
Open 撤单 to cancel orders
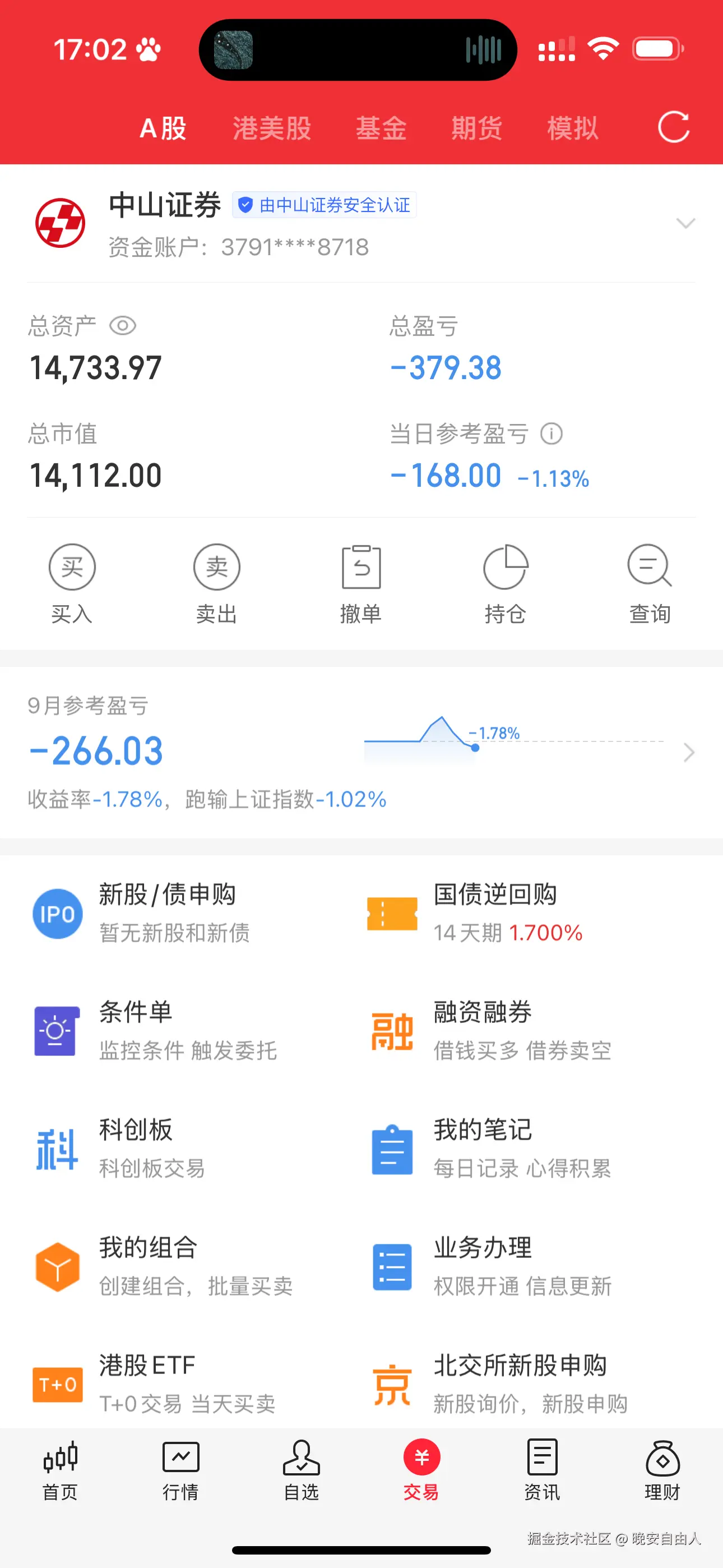tap(361, 567)
